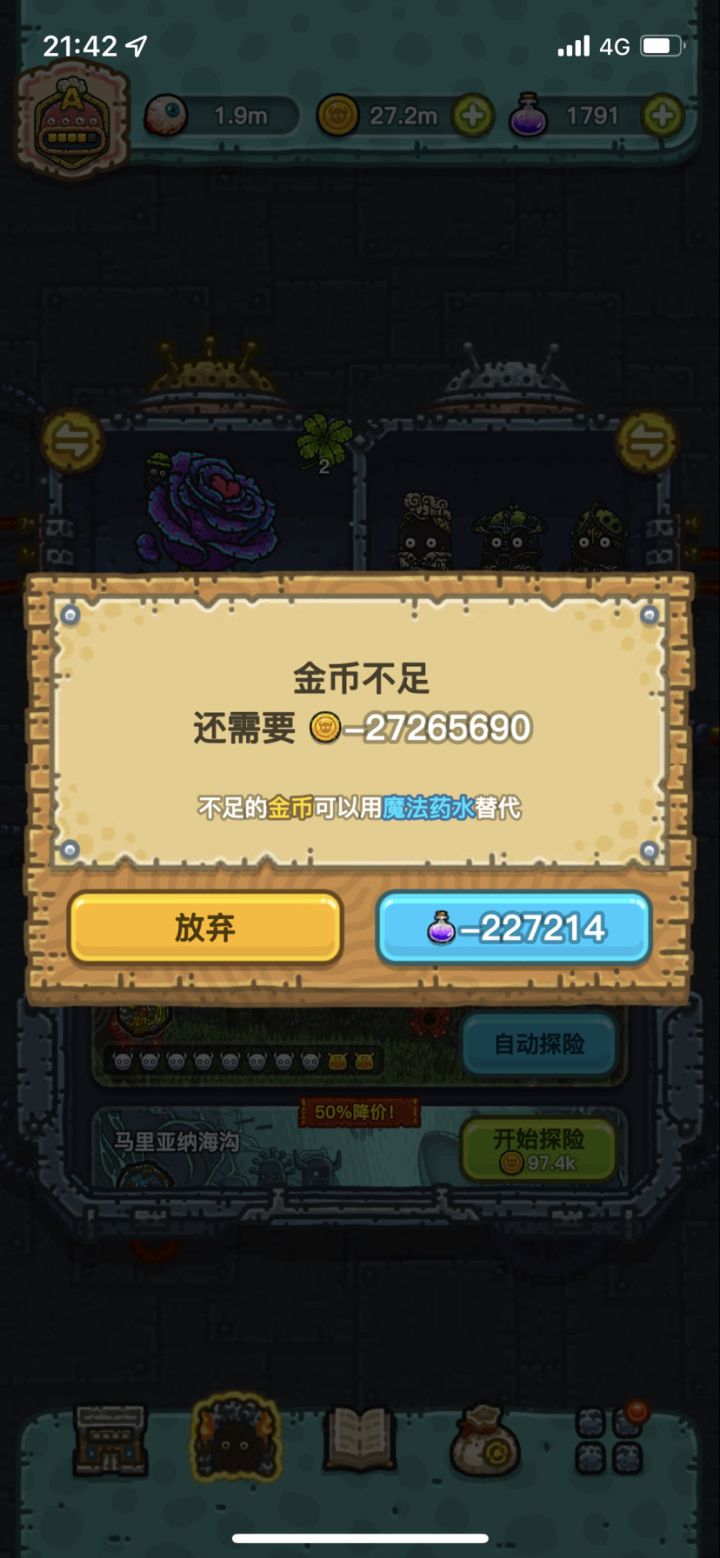The image size is (720, 1558).
Task: Open the shop from bottom navigation
Action: pyautogui.click(x=108, y=1440)
